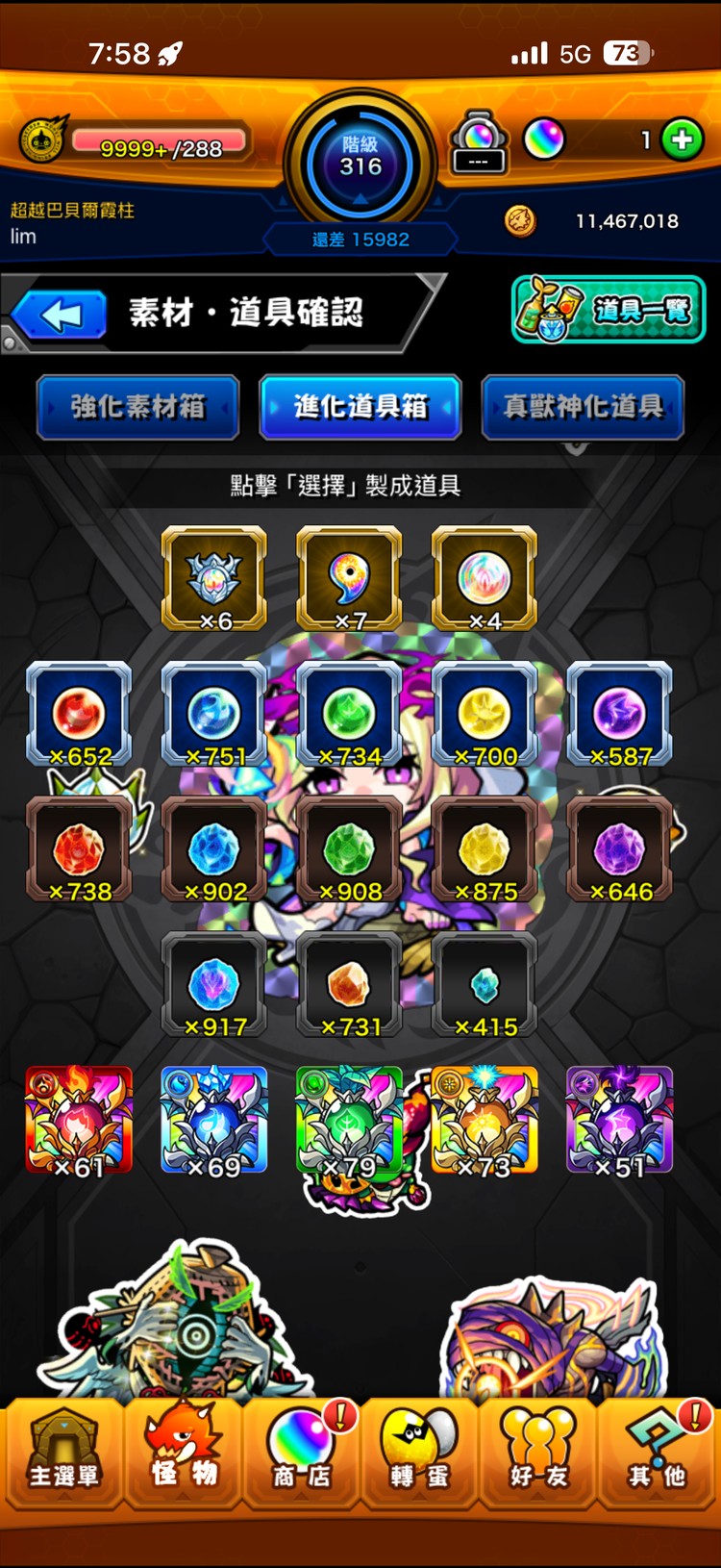Choose the yellow stone item x875
Viewport: 721px width, 1568px height.
coord(485,848)
